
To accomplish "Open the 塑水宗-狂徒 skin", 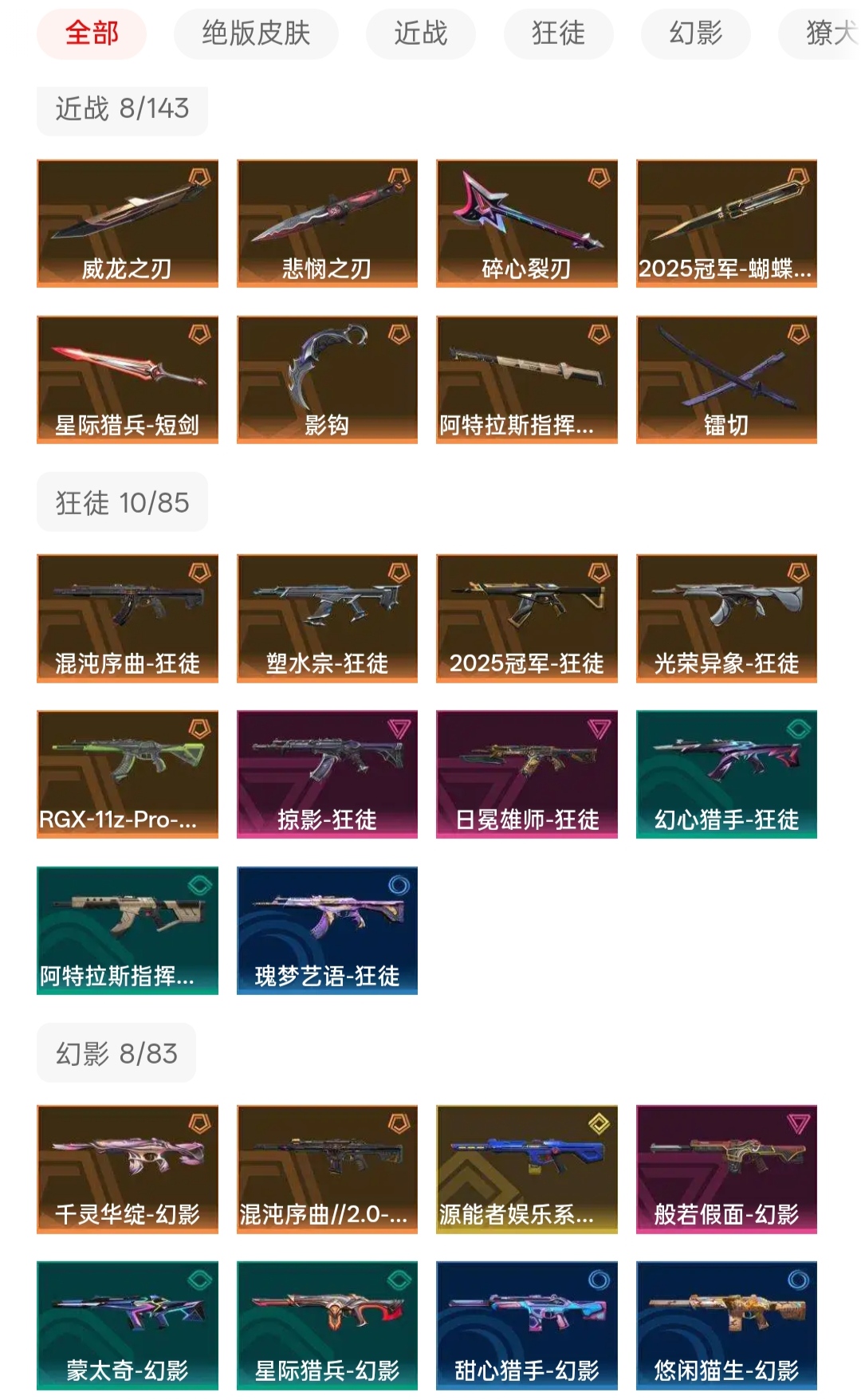I will 327,618.
